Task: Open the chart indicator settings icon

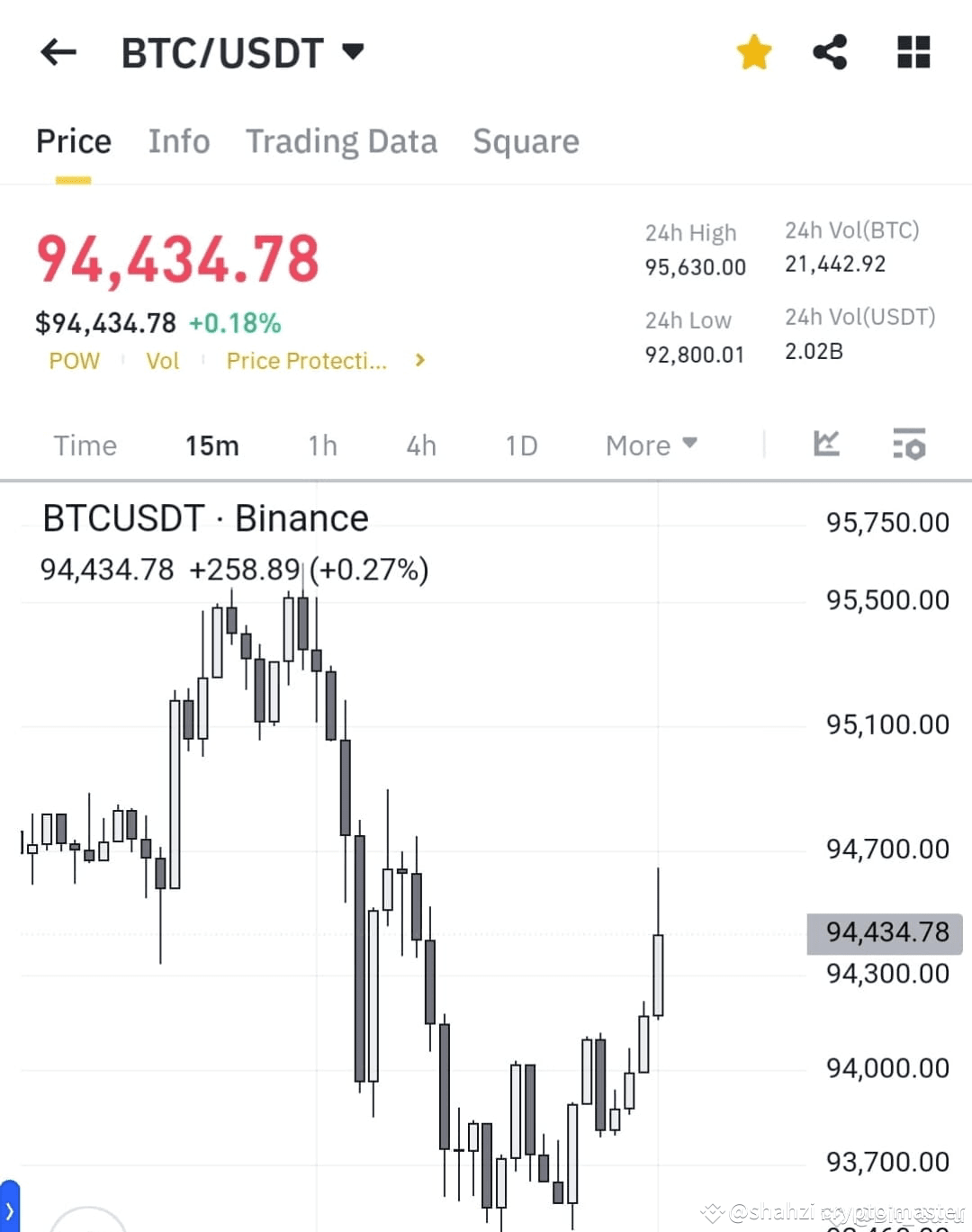Action: pyautogui.click(x=908, y=444)
